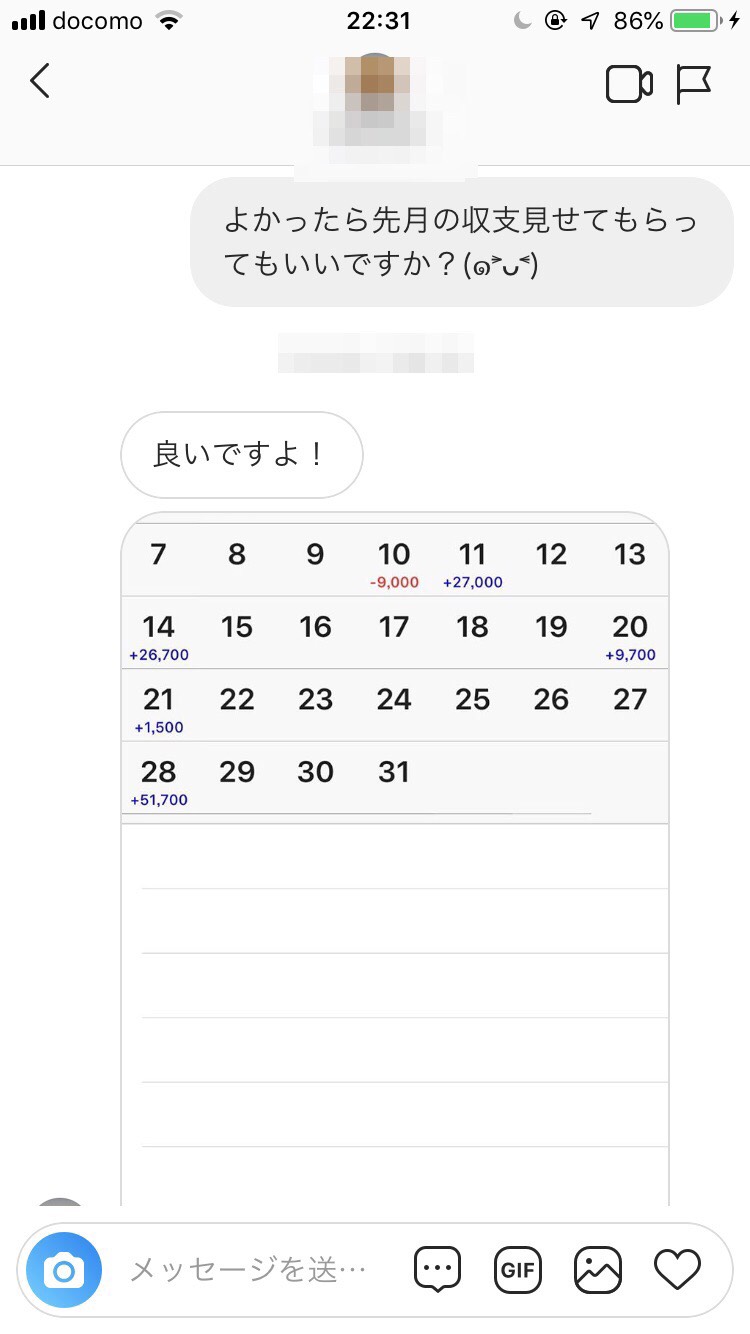Open the camera to send a photo
The image size is (750, 1334).
(64, 1270)
